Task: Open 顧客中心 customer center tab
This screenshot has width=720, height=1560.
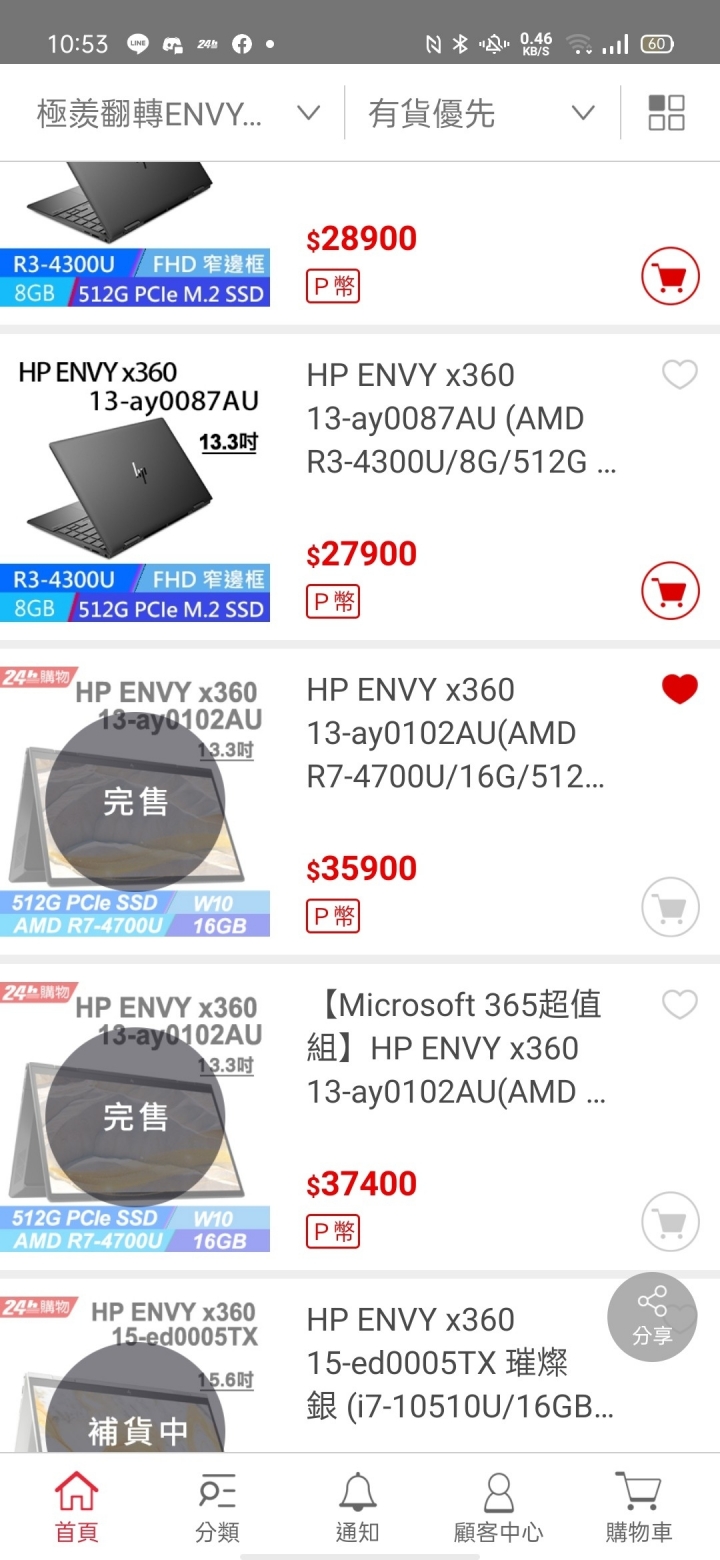Action: pyautogui.click(x=498, y=1506)
